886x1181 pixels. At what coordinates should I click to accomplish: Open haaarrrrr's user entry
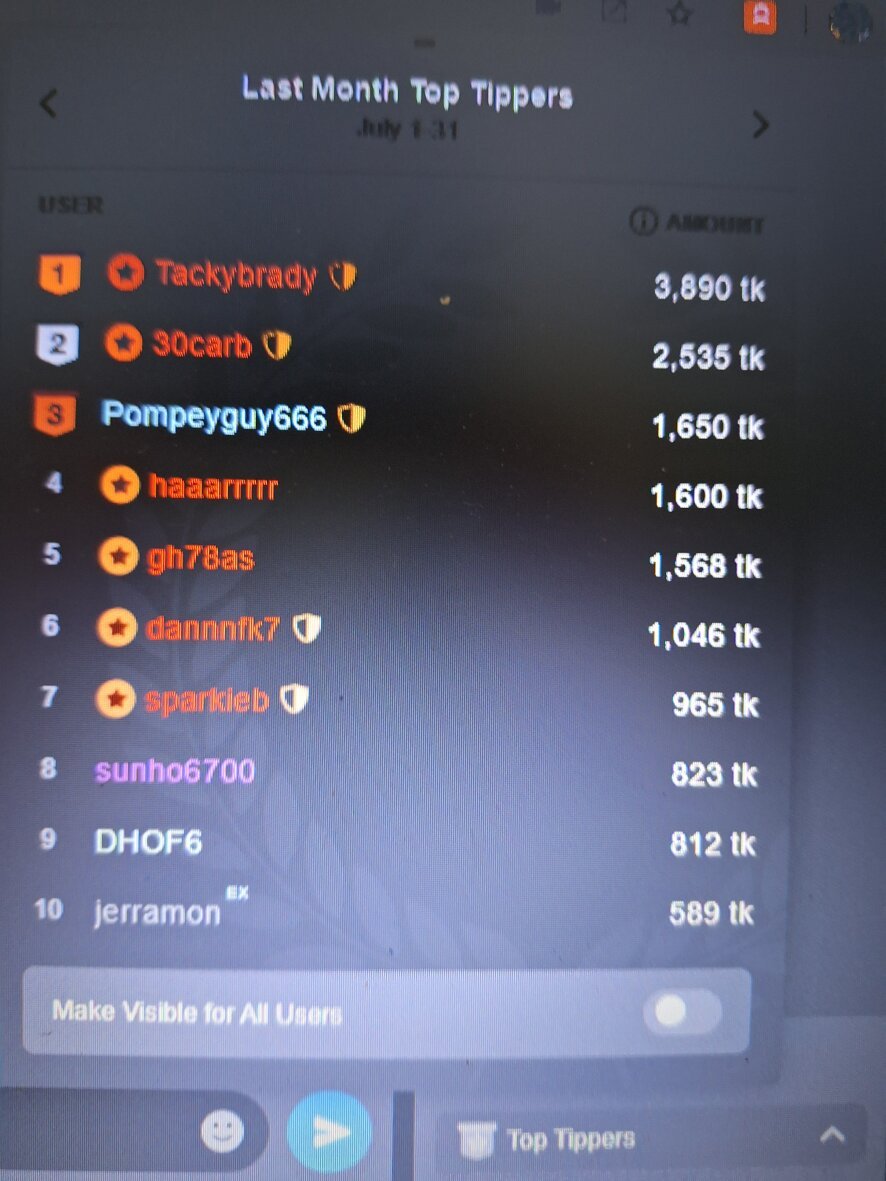click(x=212, y=487)
